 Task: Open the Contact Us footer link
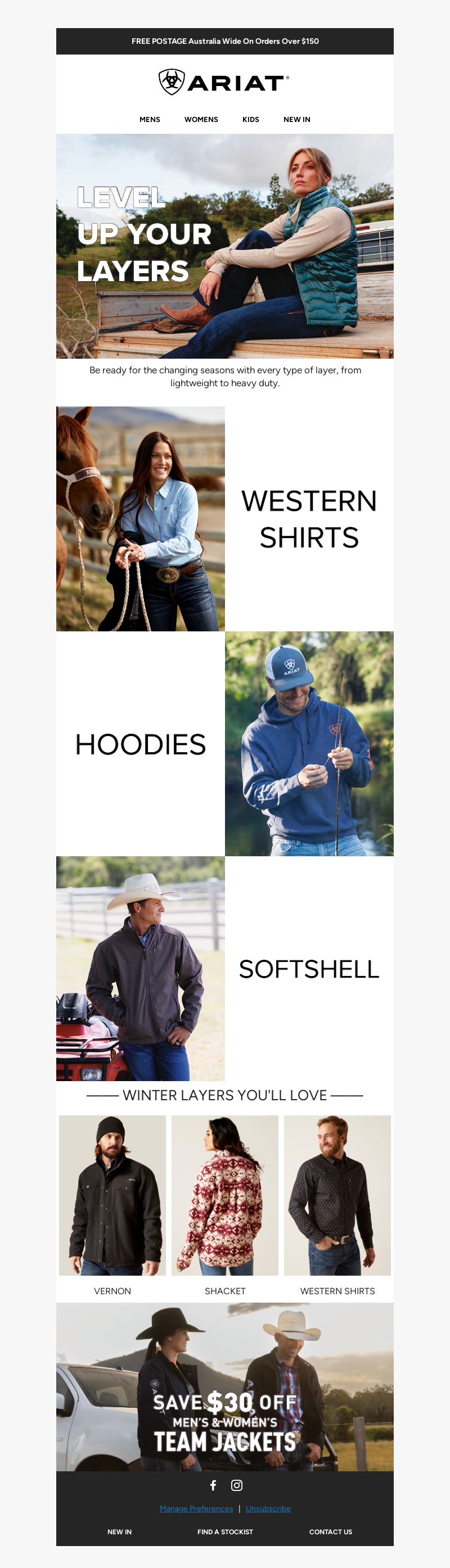pyautogui.click(x=331, y=1531)
